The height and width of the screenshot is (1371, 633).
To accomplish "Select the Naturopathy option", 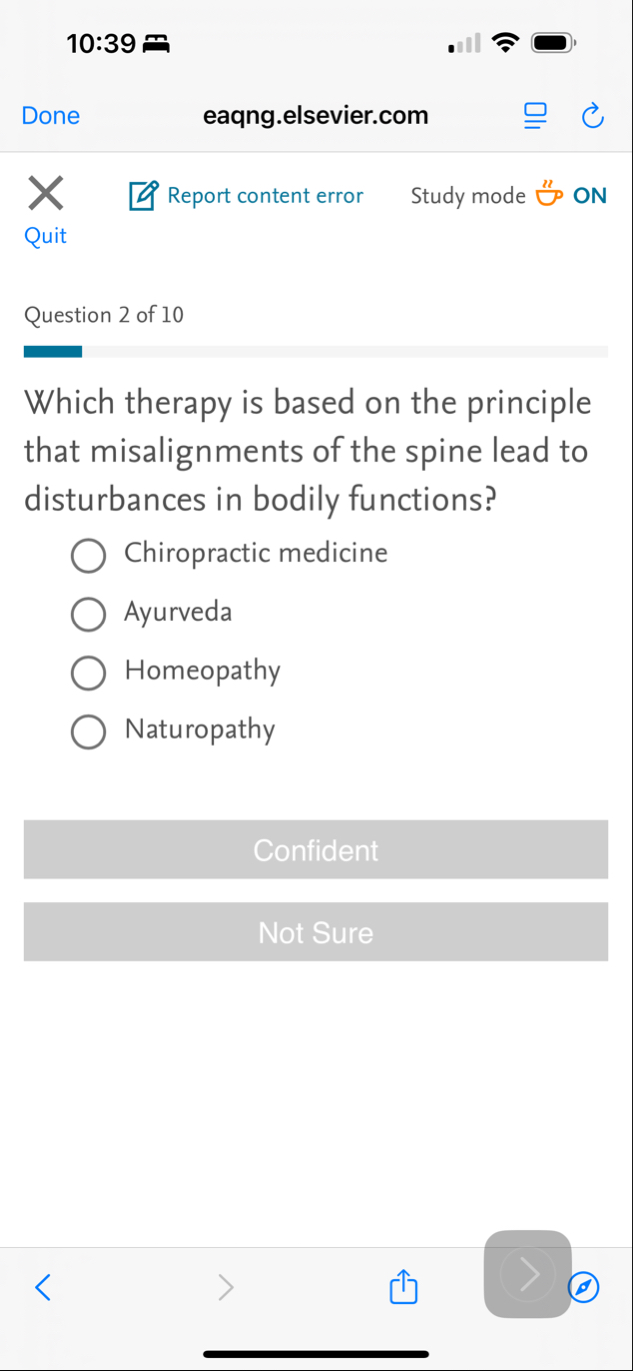I will point(88,733).
